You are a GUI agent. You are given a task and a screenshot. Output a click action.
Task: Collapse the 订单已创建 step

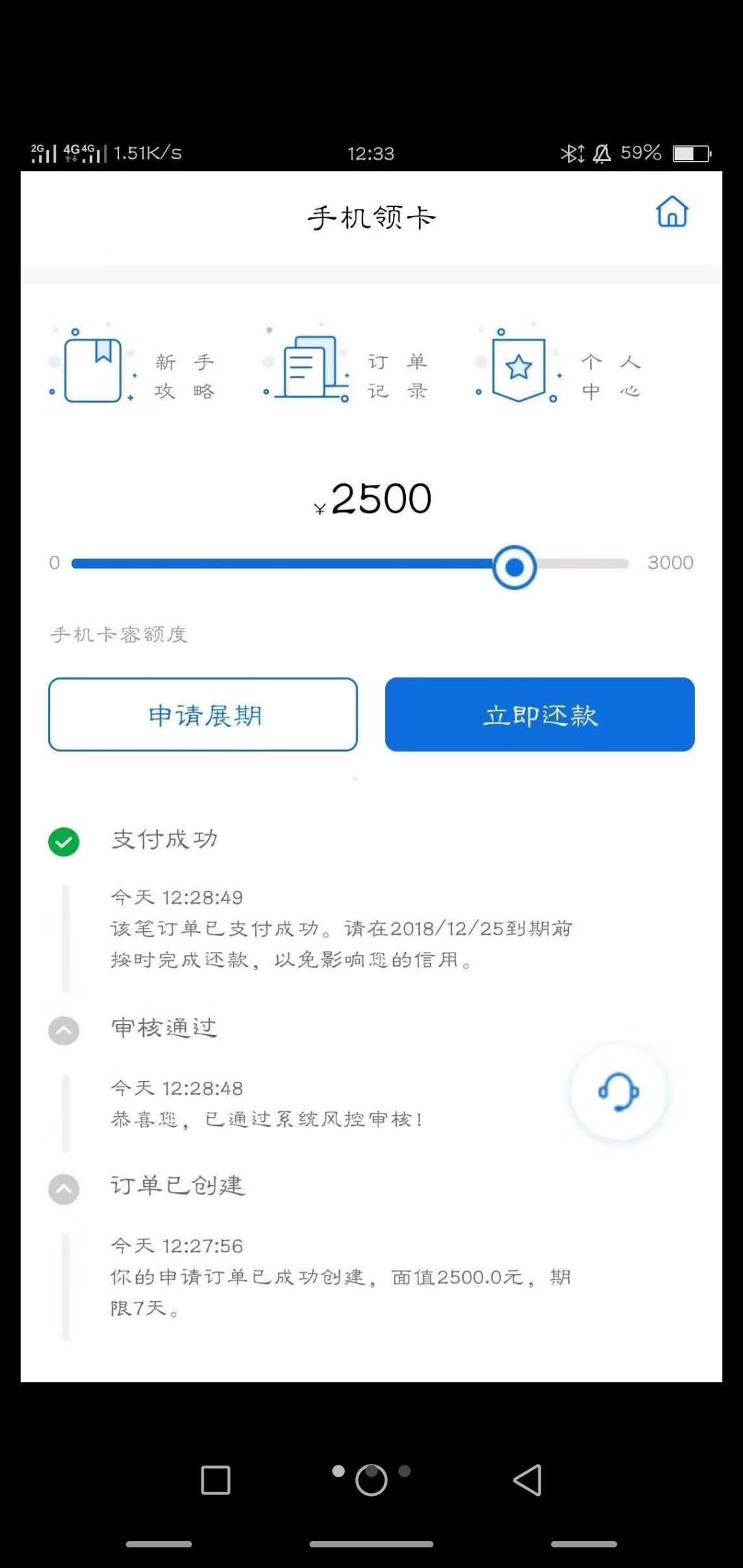point(64,1189)
